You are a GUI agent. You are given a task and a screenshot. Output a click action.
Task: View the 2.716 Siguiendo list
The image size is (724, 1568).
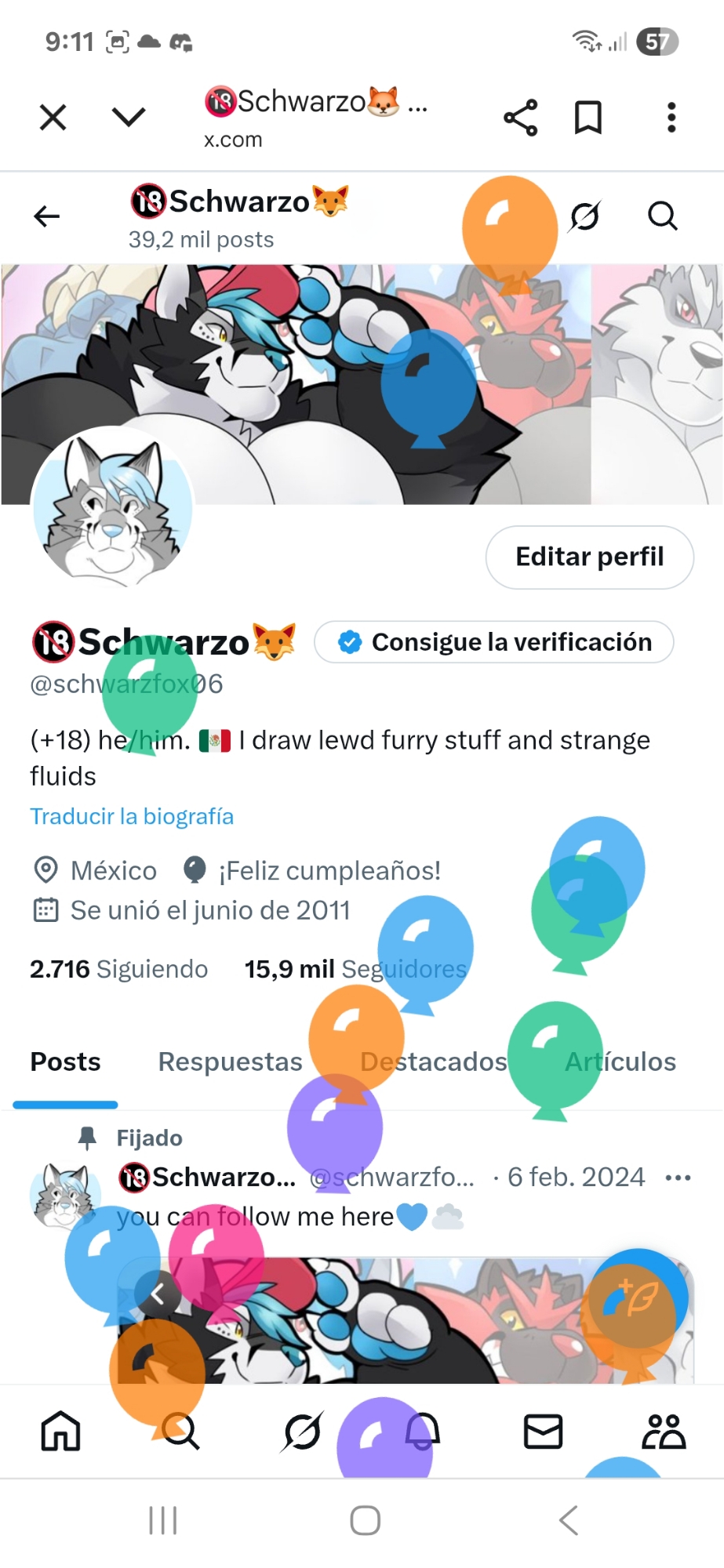coord(118,969)
